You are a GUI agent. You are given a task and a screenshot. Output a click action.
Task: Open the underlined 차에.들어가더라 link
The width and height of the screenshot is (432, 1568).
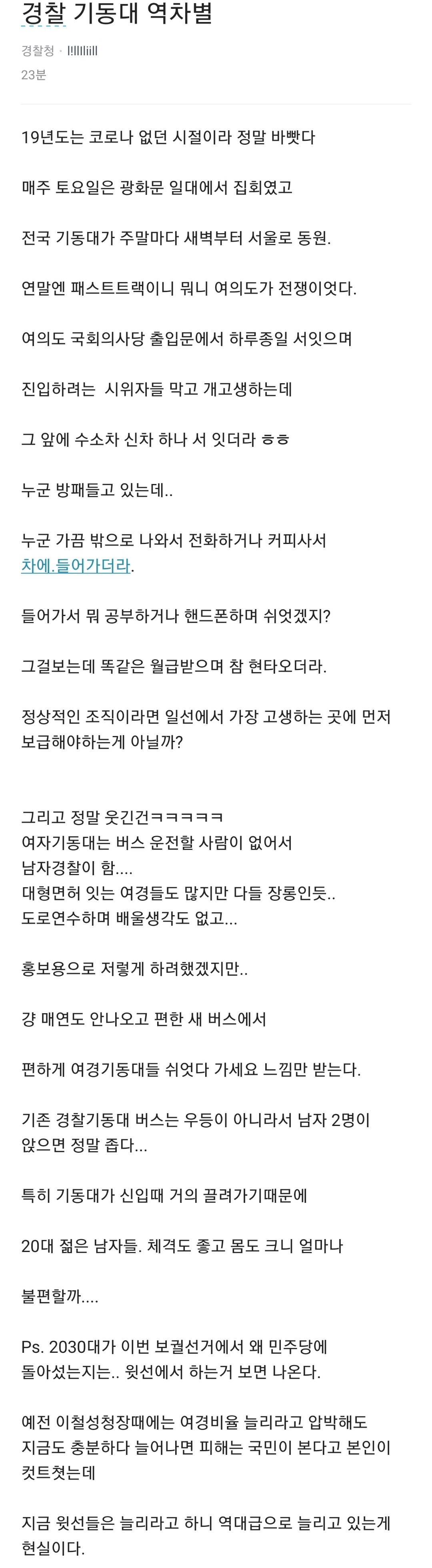[x=76, y=566]
